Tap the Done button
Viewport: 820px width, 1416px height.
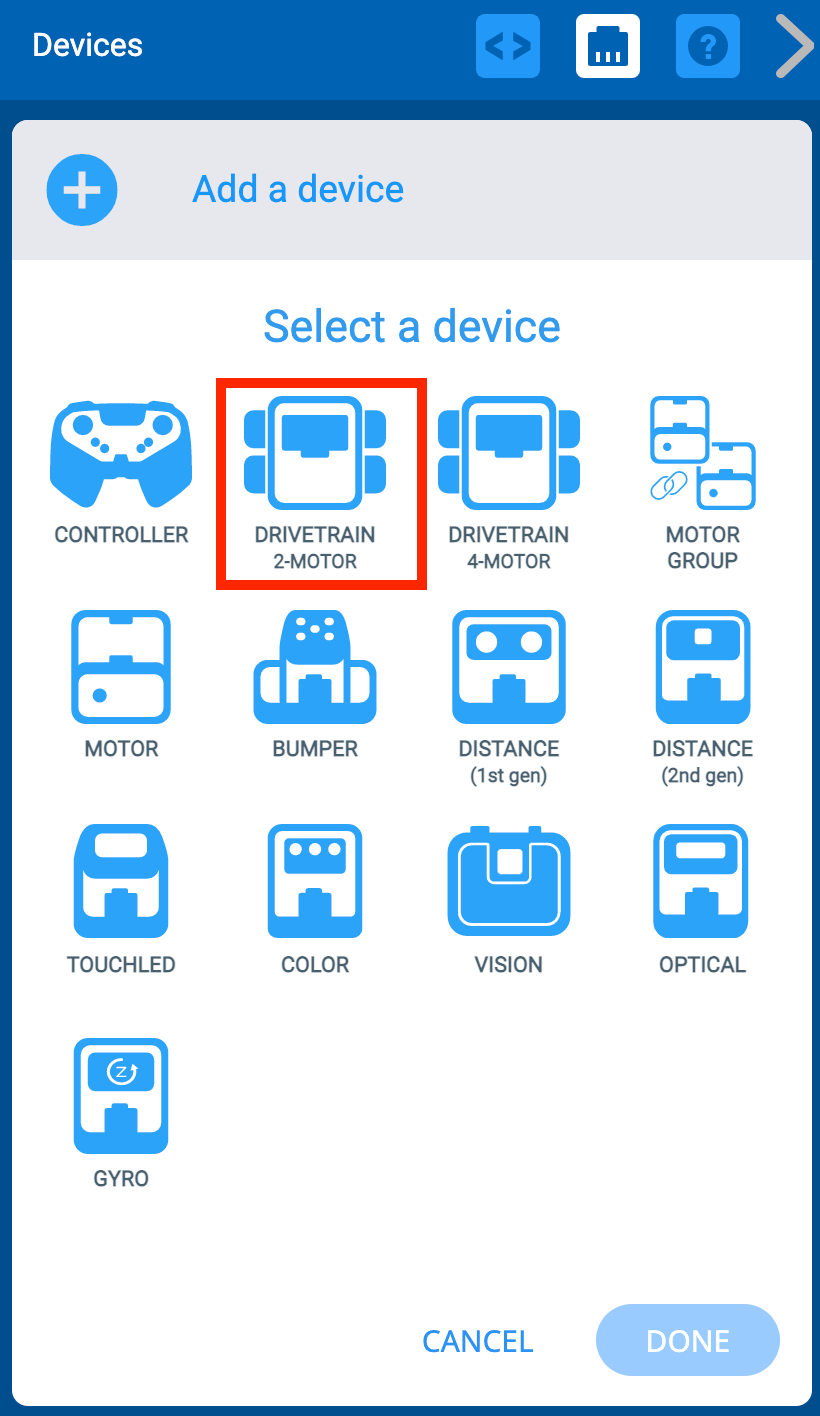[688, 1341]
